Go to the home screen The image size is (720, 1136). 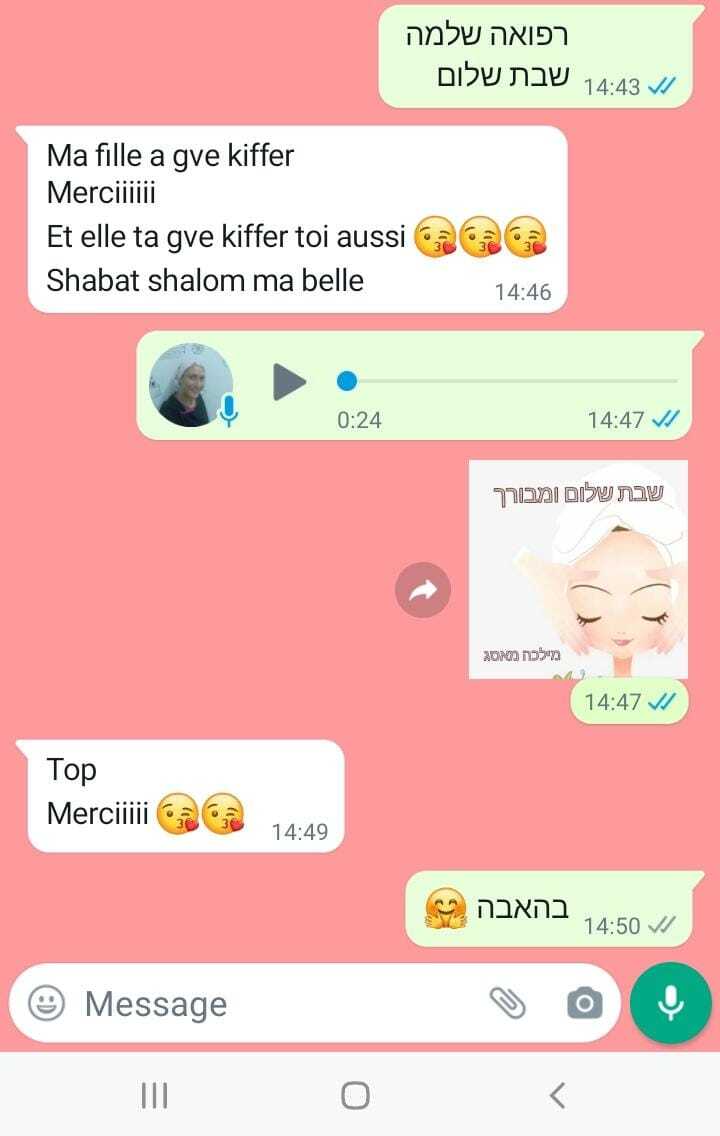[355, 1095]
